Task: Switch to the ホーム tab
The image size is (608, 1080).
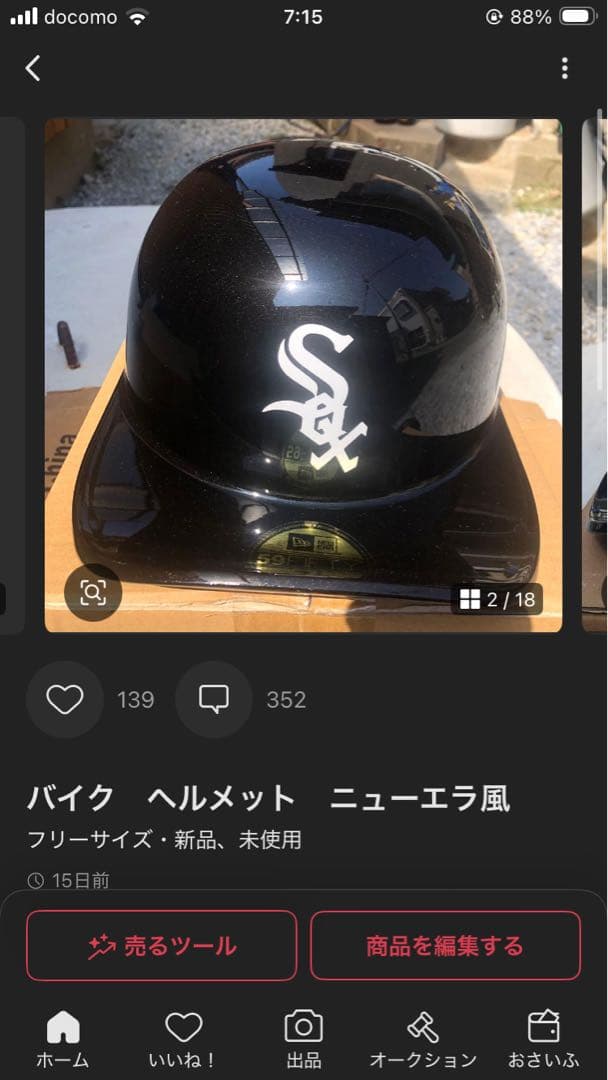Action: 63,1038
